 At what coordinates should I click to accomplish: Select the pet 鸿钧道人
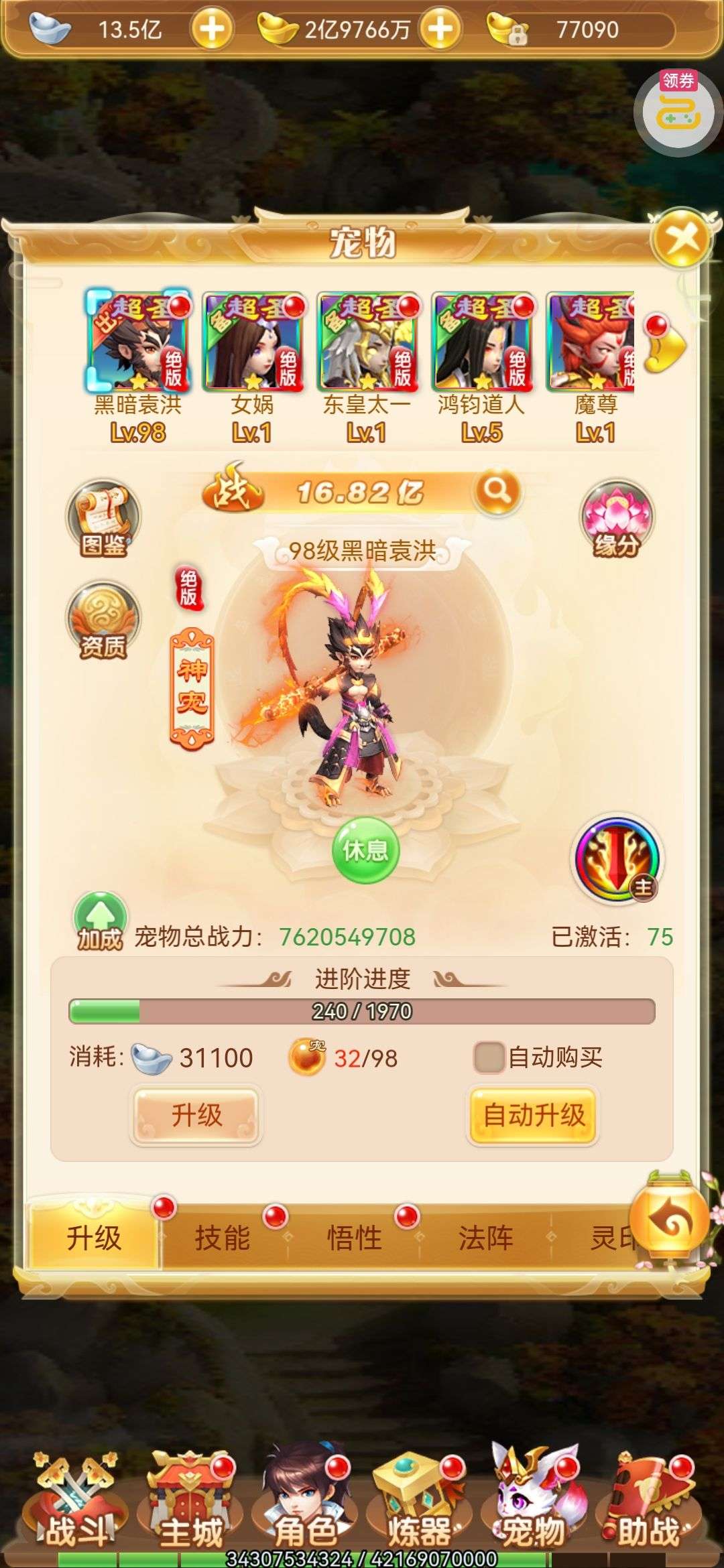pyautogui.click(x=483, y=343)
